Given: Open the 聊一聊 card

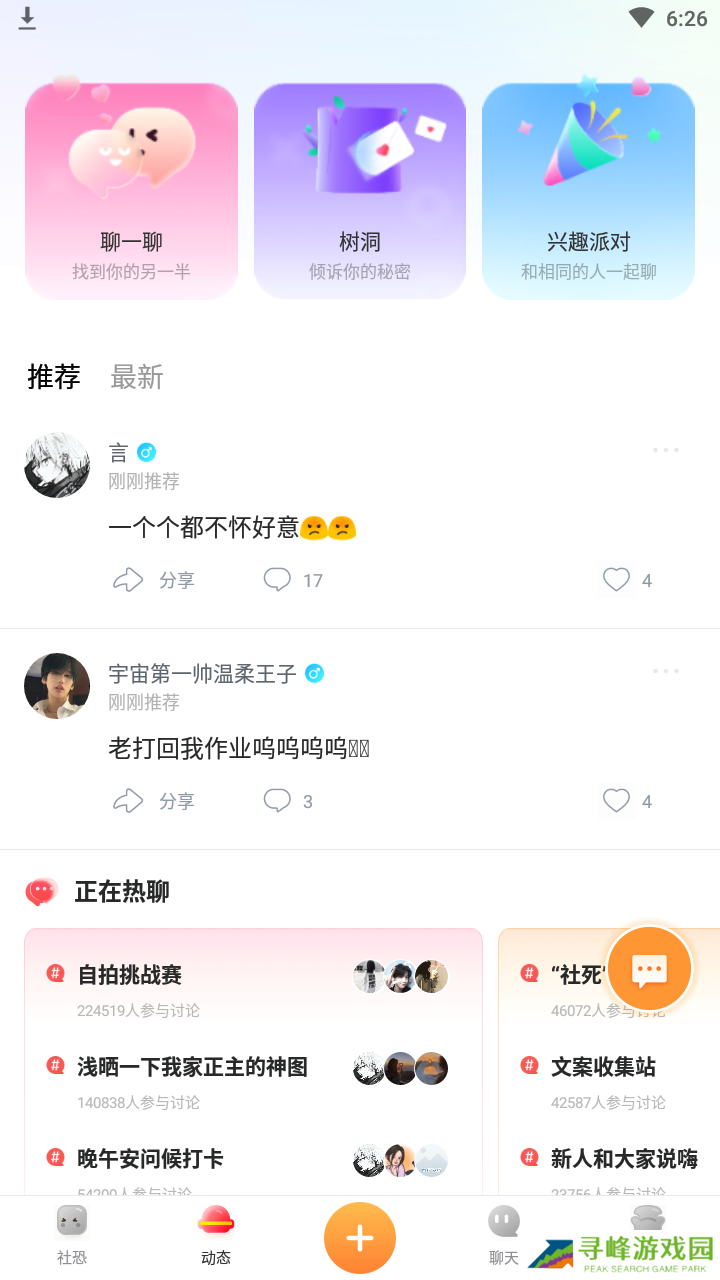Looking at the screenshot, I should [x=131, y=191].
